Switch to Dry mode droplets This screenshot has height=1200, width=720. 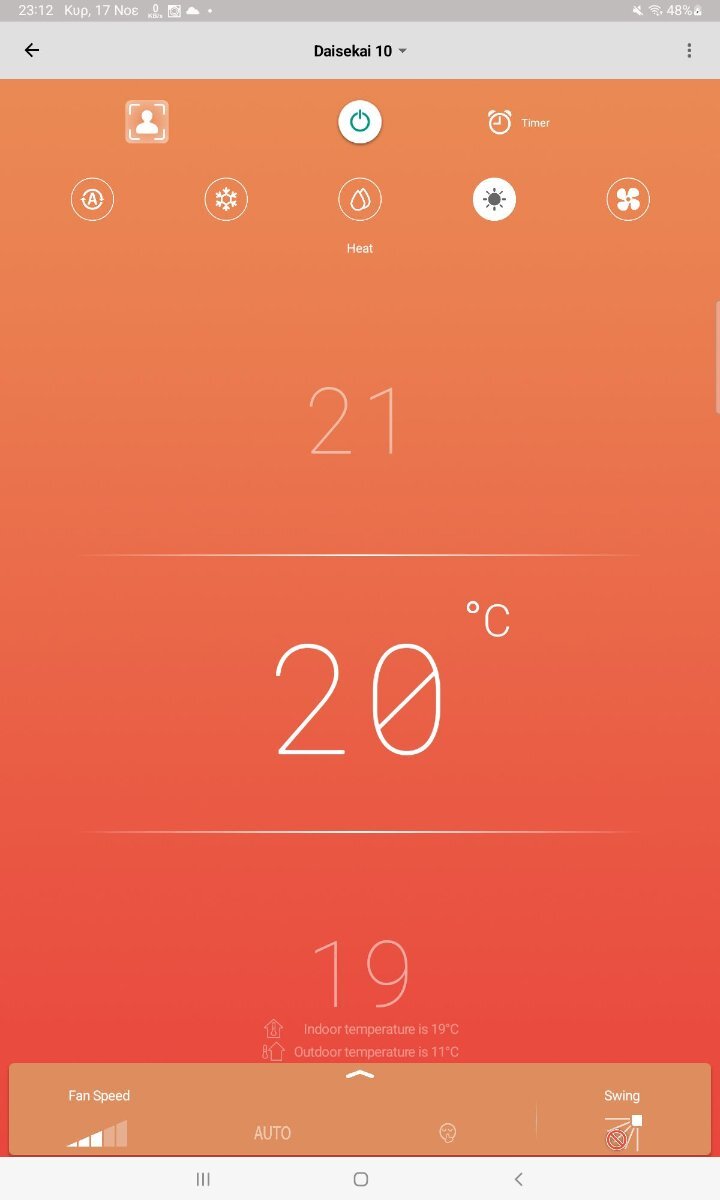[x=360, y=200]
